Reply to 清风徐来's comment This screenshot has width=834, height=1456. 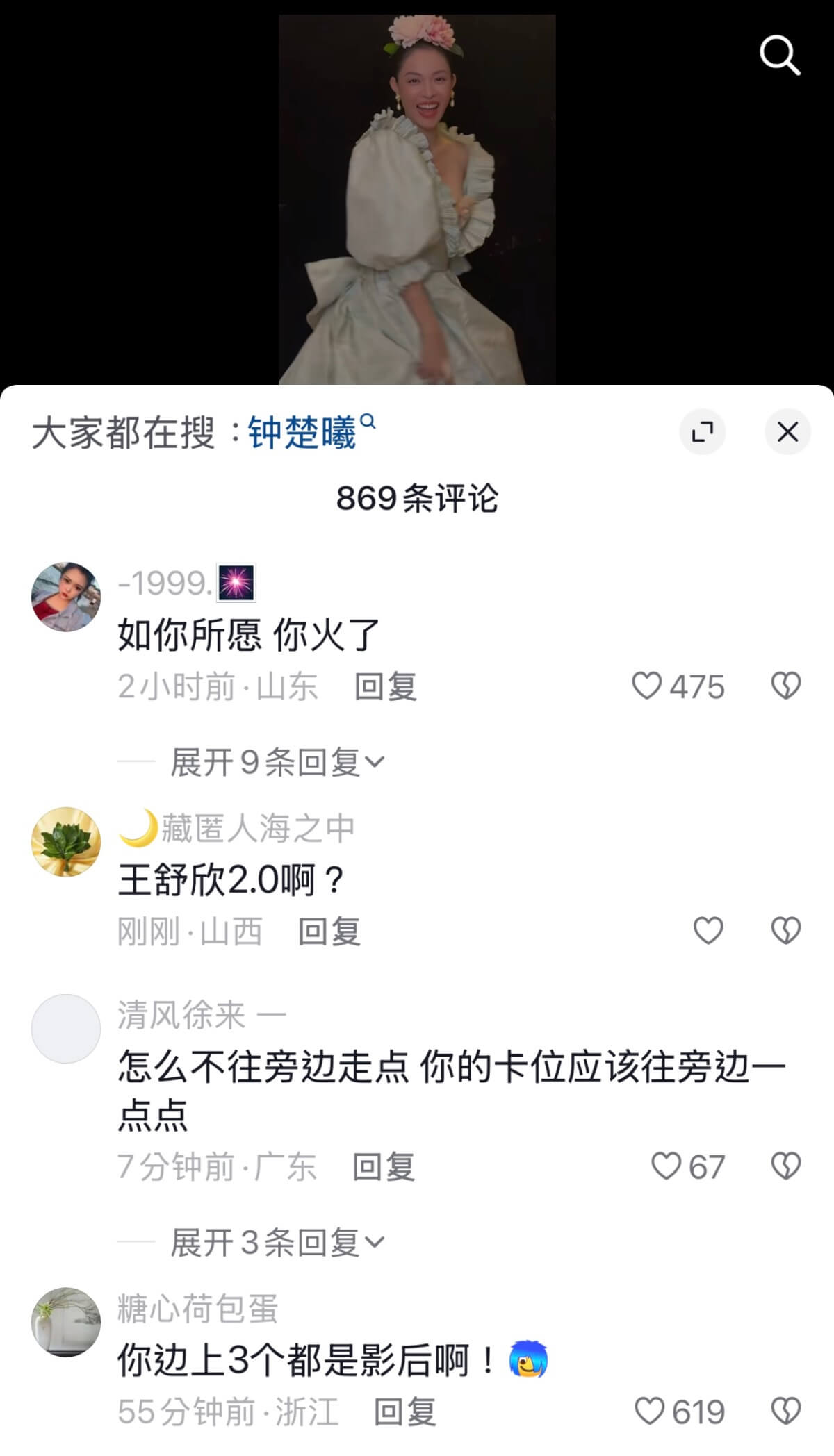(x=383, y=1167)
